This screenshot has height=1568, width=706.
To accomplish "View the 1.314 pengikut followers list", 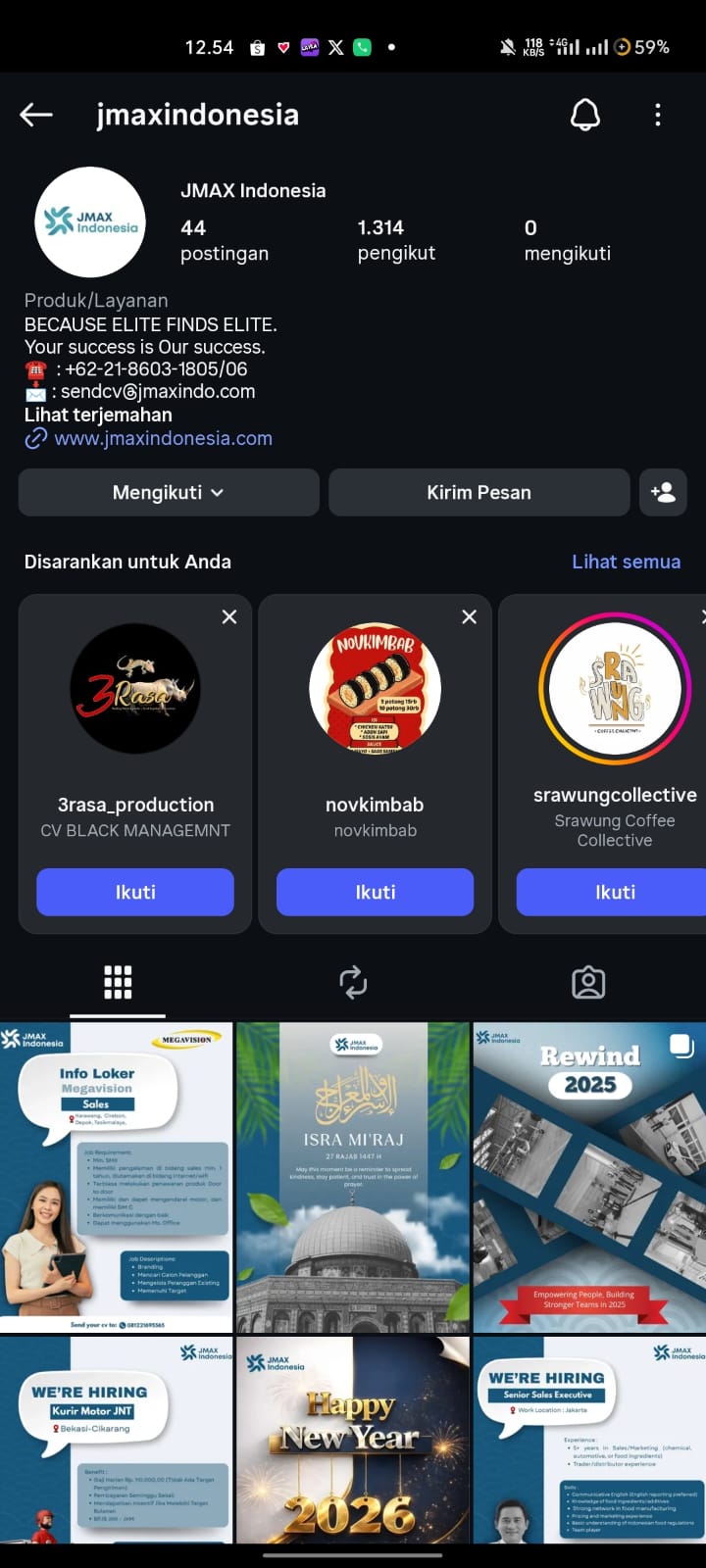I will tap(396, 240).
